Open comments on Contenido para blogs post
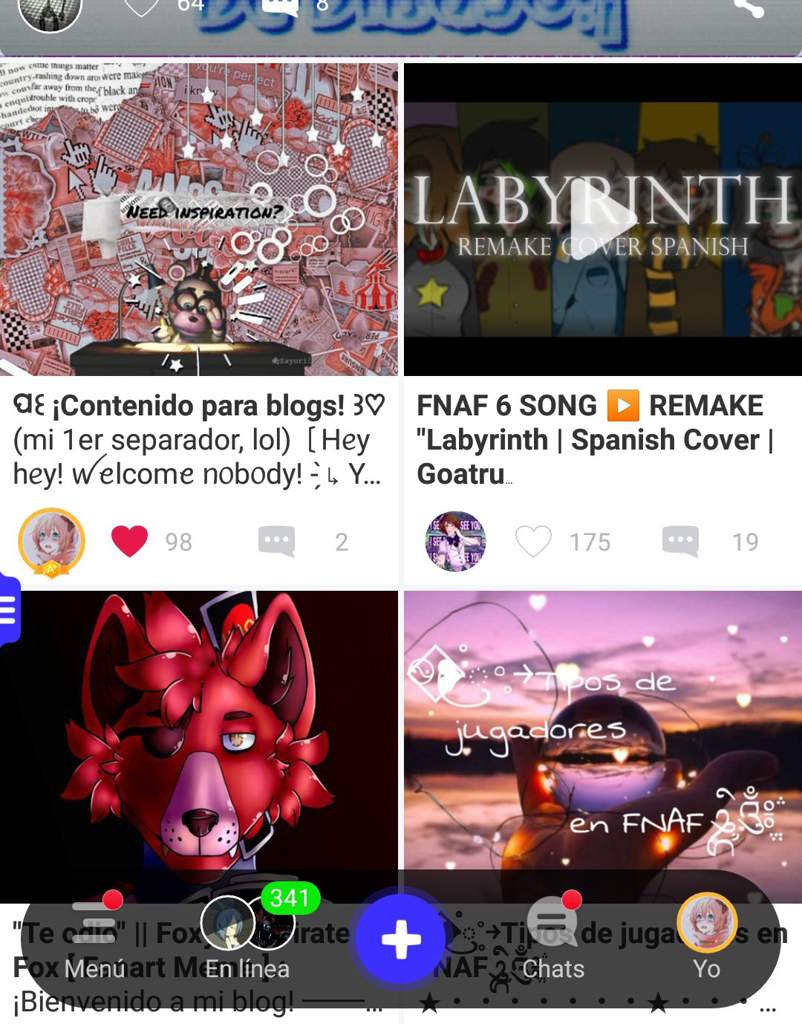The height and width of the screenshot is (1024, 802). [x=277, y=542]
